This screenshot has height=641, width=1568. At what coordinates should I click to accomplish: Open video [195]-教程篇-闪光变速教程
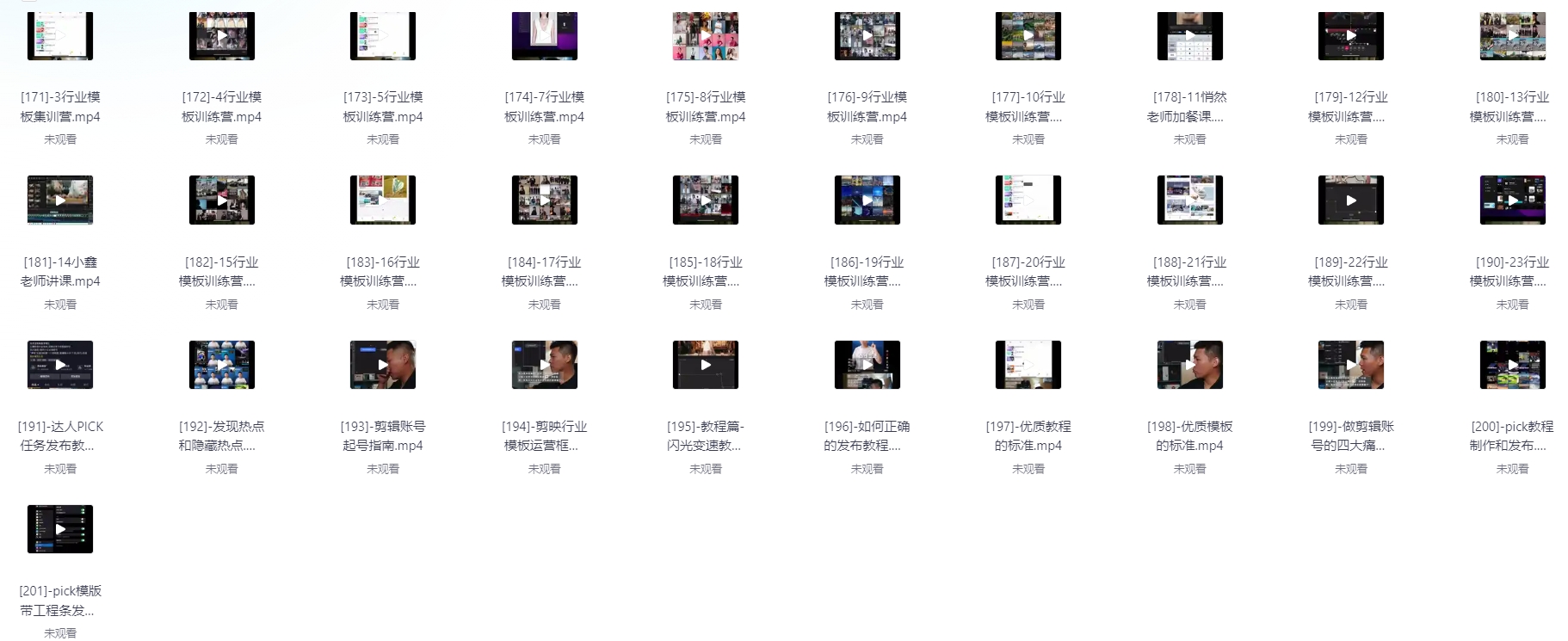click(x=706, y=365)
